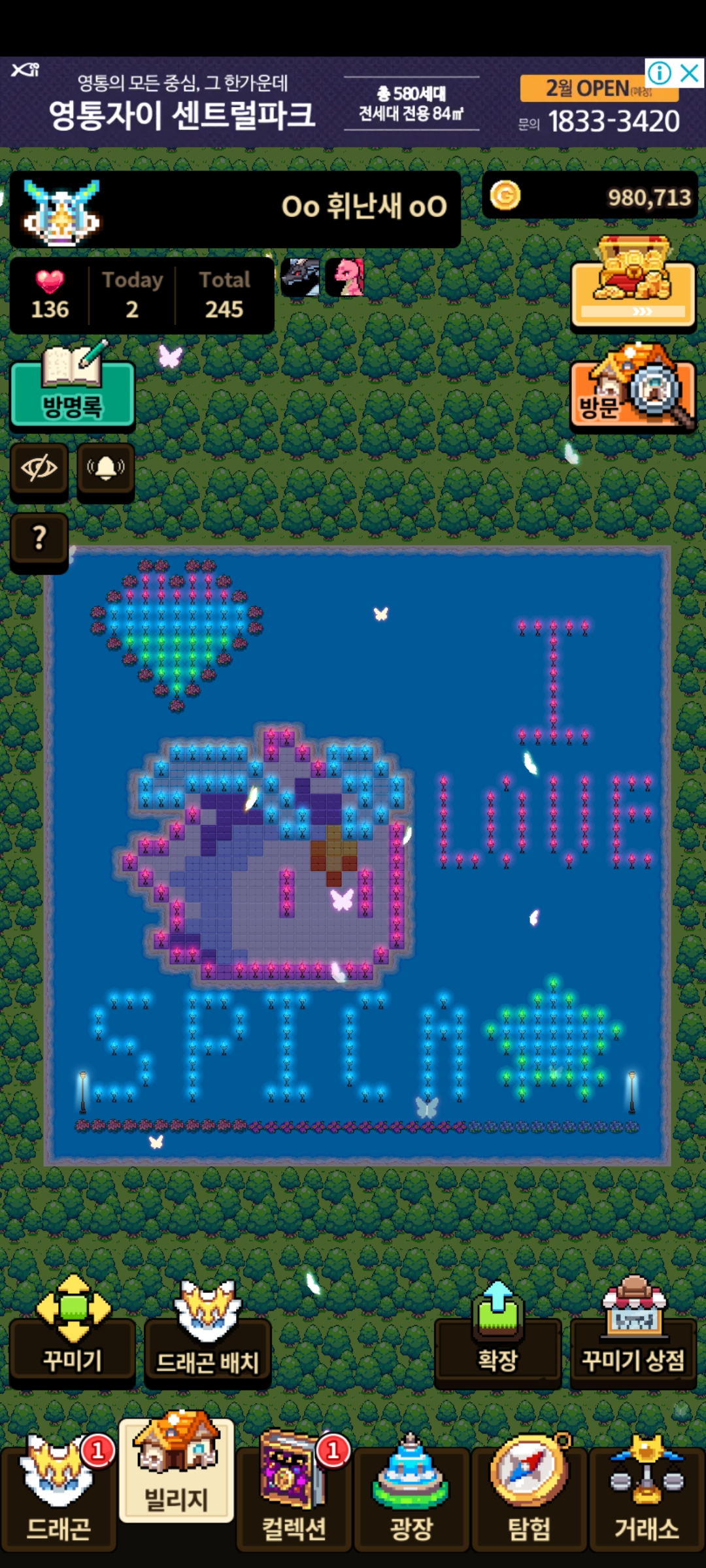The width and height of the screenshot is (706, 1568).
Task: Open the question mark help
Action: pyautogui.click(x=39, y=539)
